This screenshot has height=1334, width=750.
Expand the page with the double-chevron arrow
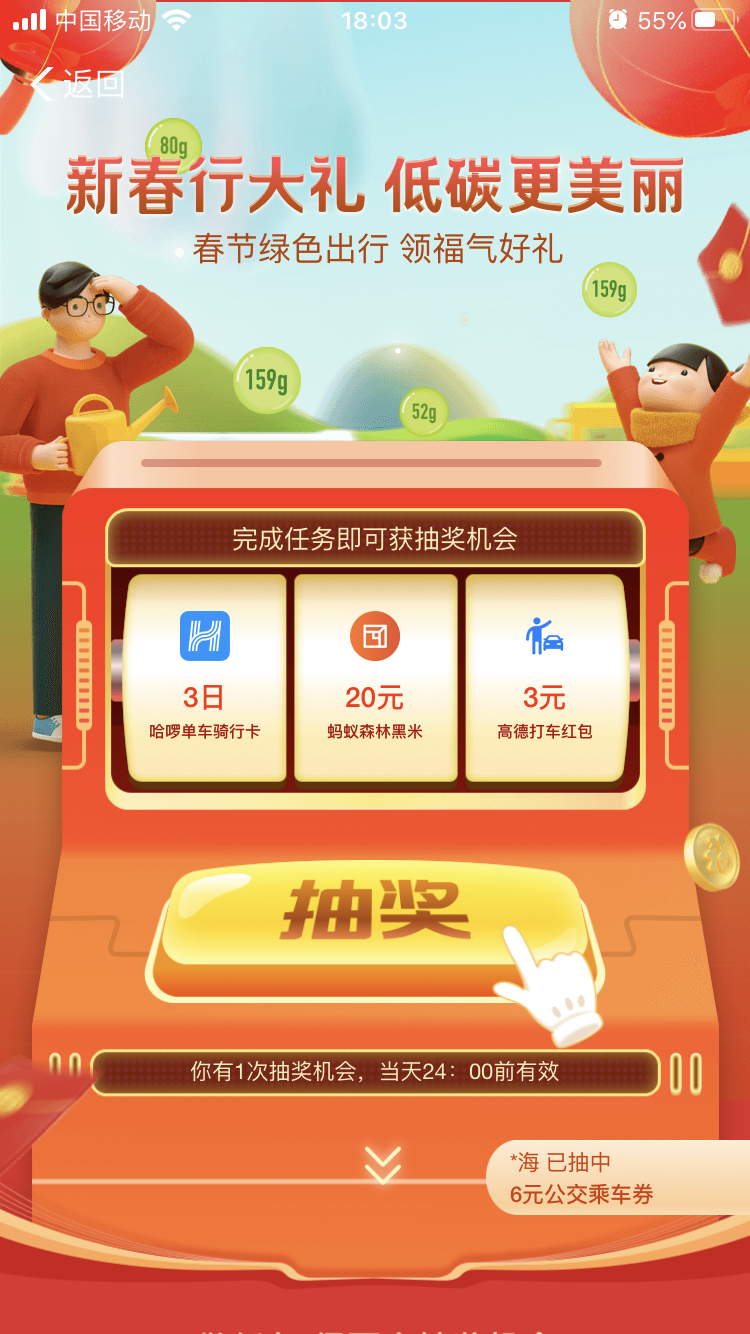pos(383,1165)
